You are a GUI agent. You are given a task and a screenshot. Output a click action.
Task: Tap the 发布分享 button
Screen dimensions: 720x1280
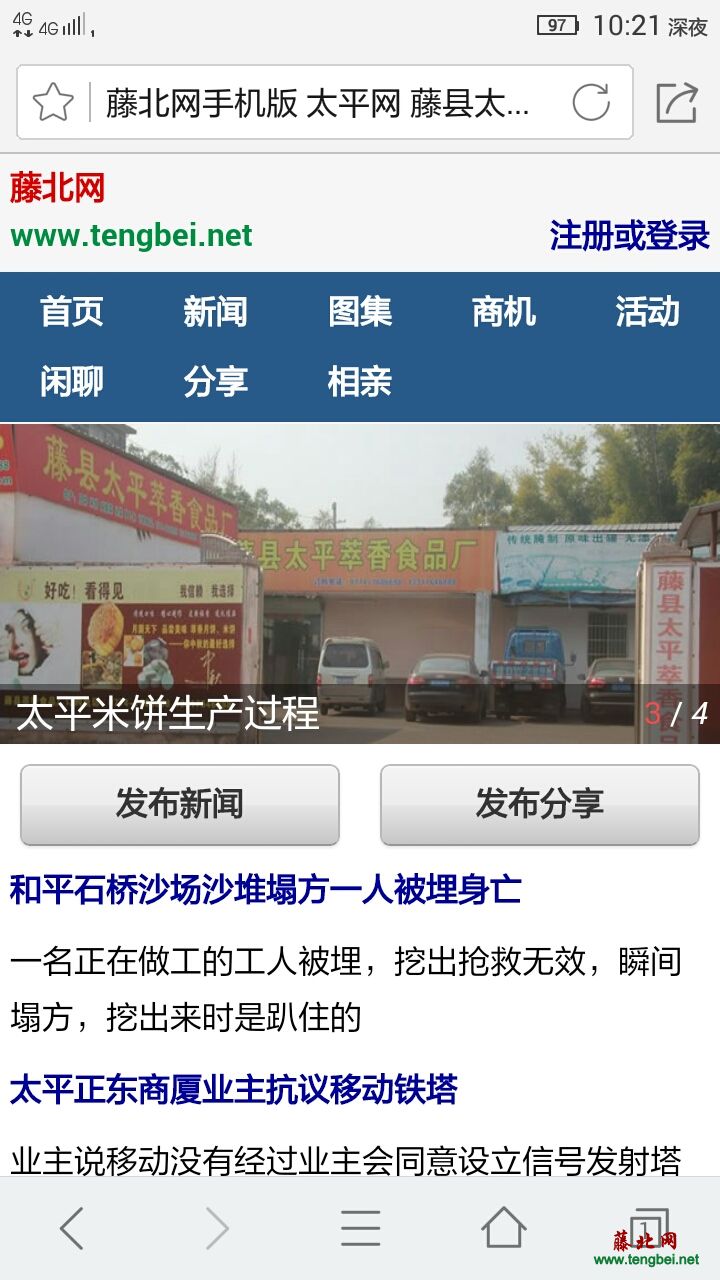[x=539, y=804]
